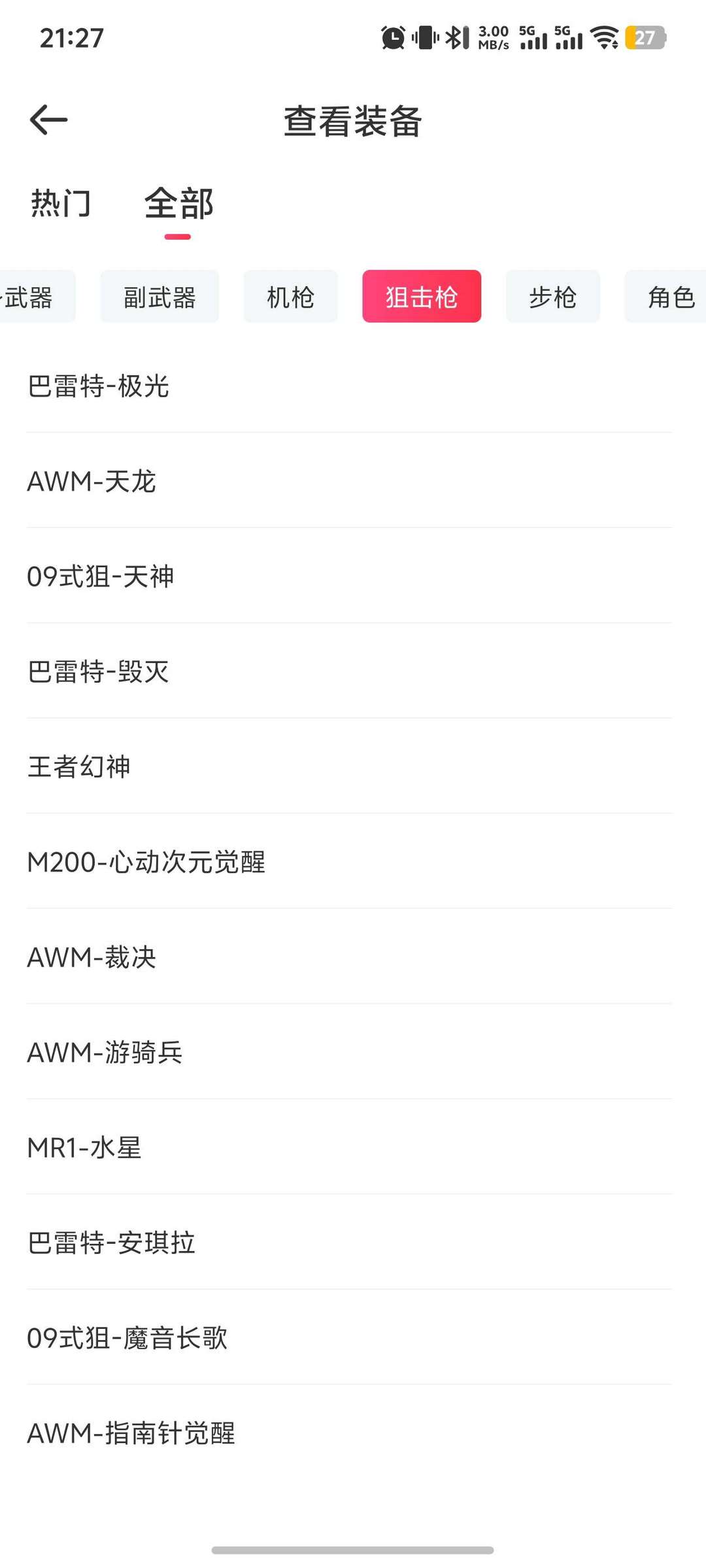The height and width of the screenshot is (1568, 706).
Task: Switch to the 热门 tab
Action: click(x=61, y=203)
